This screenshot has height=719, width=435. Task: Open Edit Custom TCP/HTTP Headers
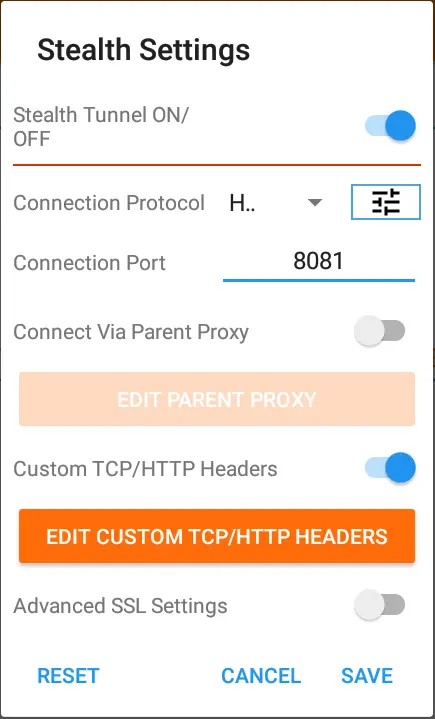pyautogui.click(x=217, y=536)
